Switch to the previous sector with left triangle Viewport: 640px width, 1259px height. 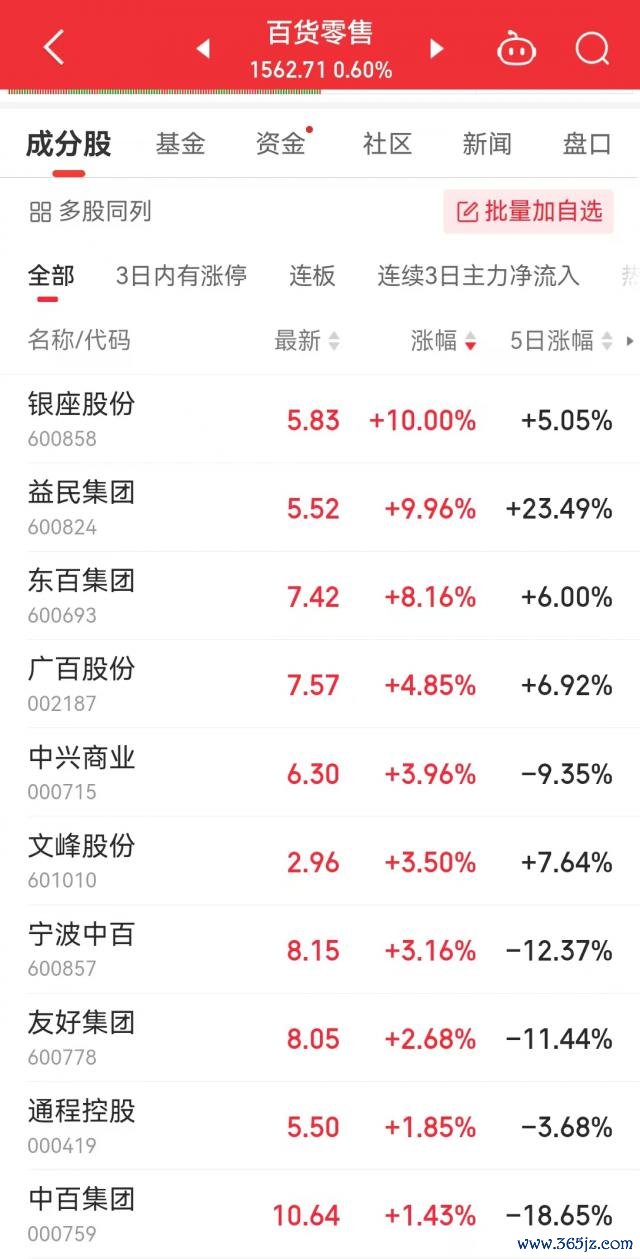[x=203, y=48]
